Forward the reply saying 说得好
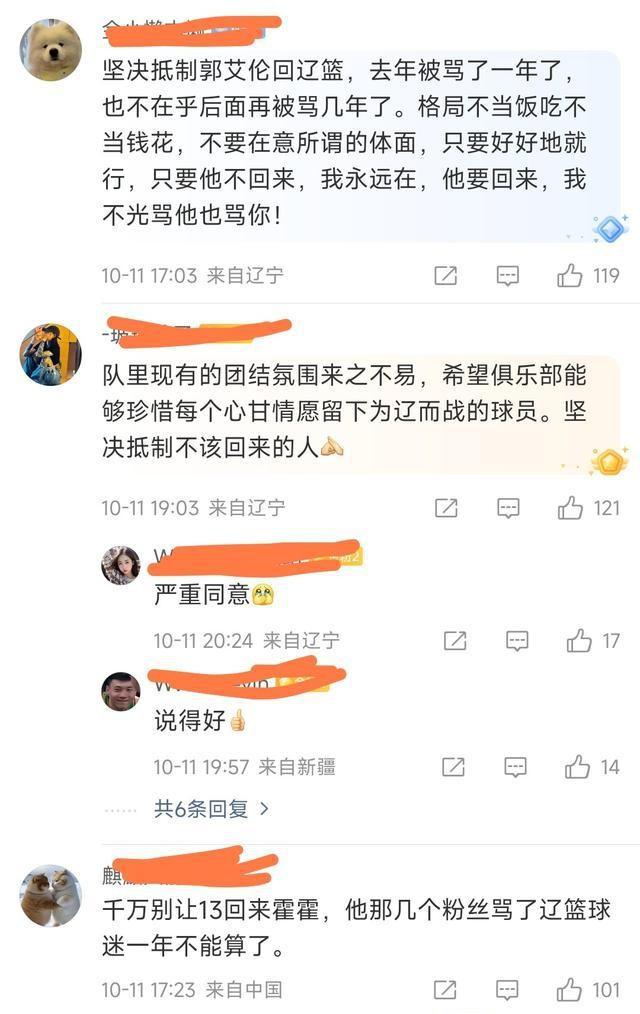Screen dimensions: 640x1014 point(453,768)
